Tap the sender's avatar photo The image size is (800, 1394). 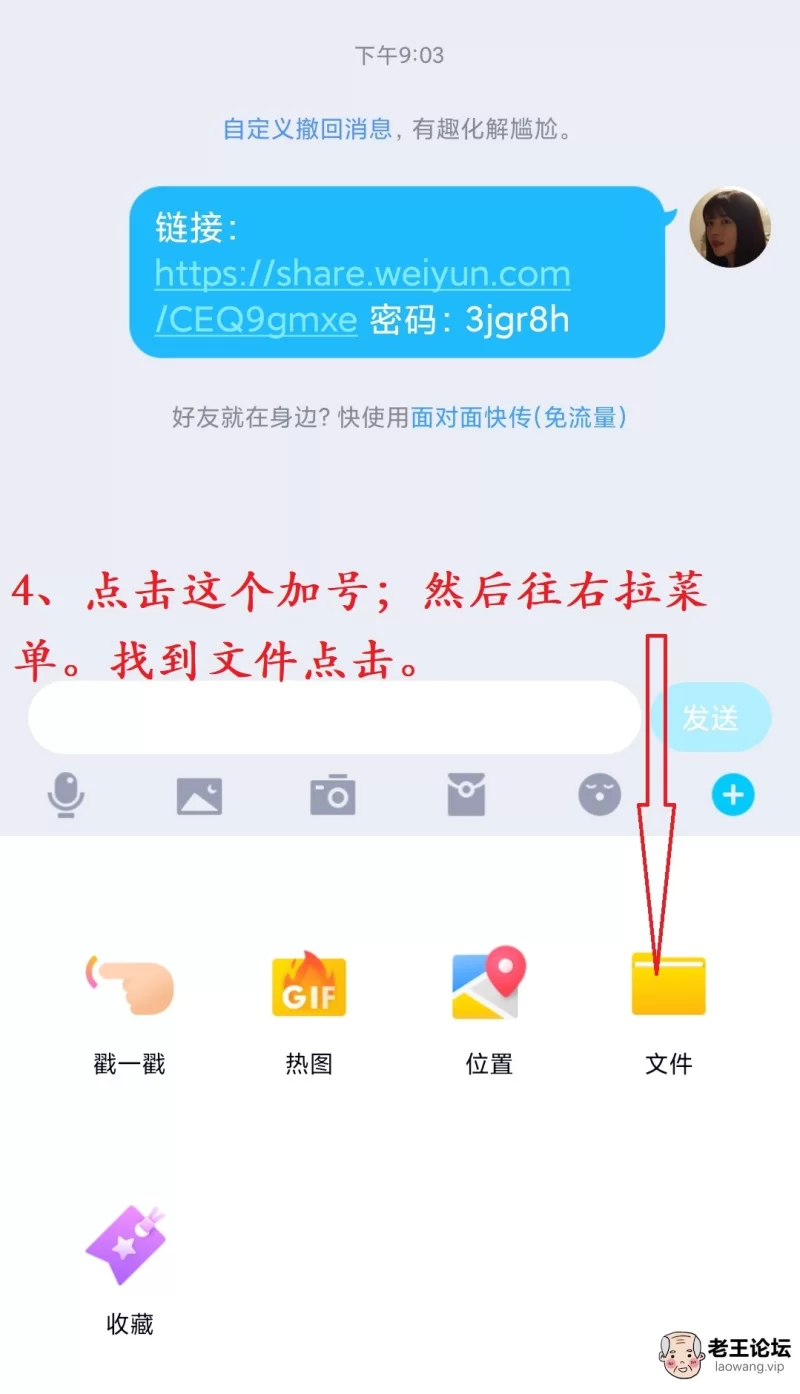point(730,228)
